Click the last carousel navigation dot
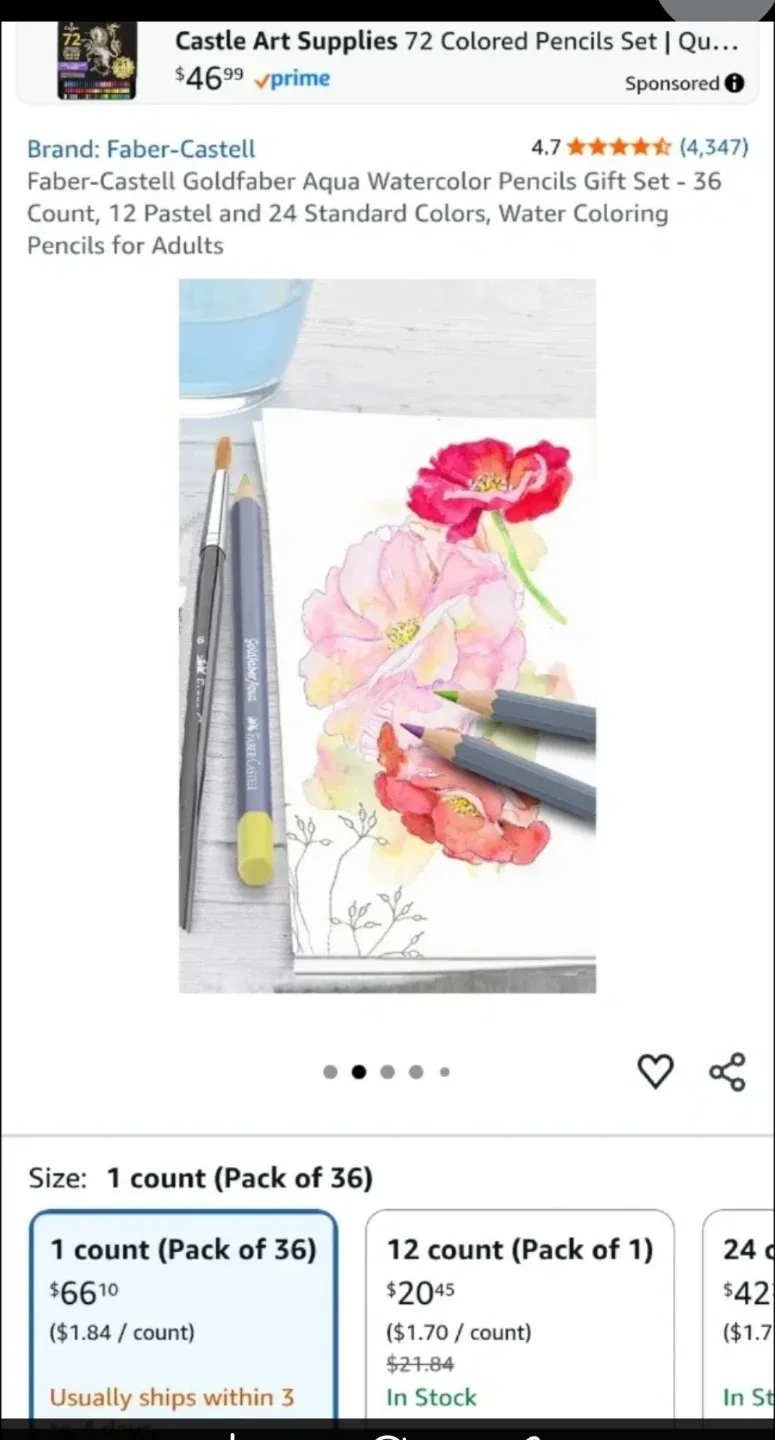775x1440 pixels. [x=444, y=1071]
